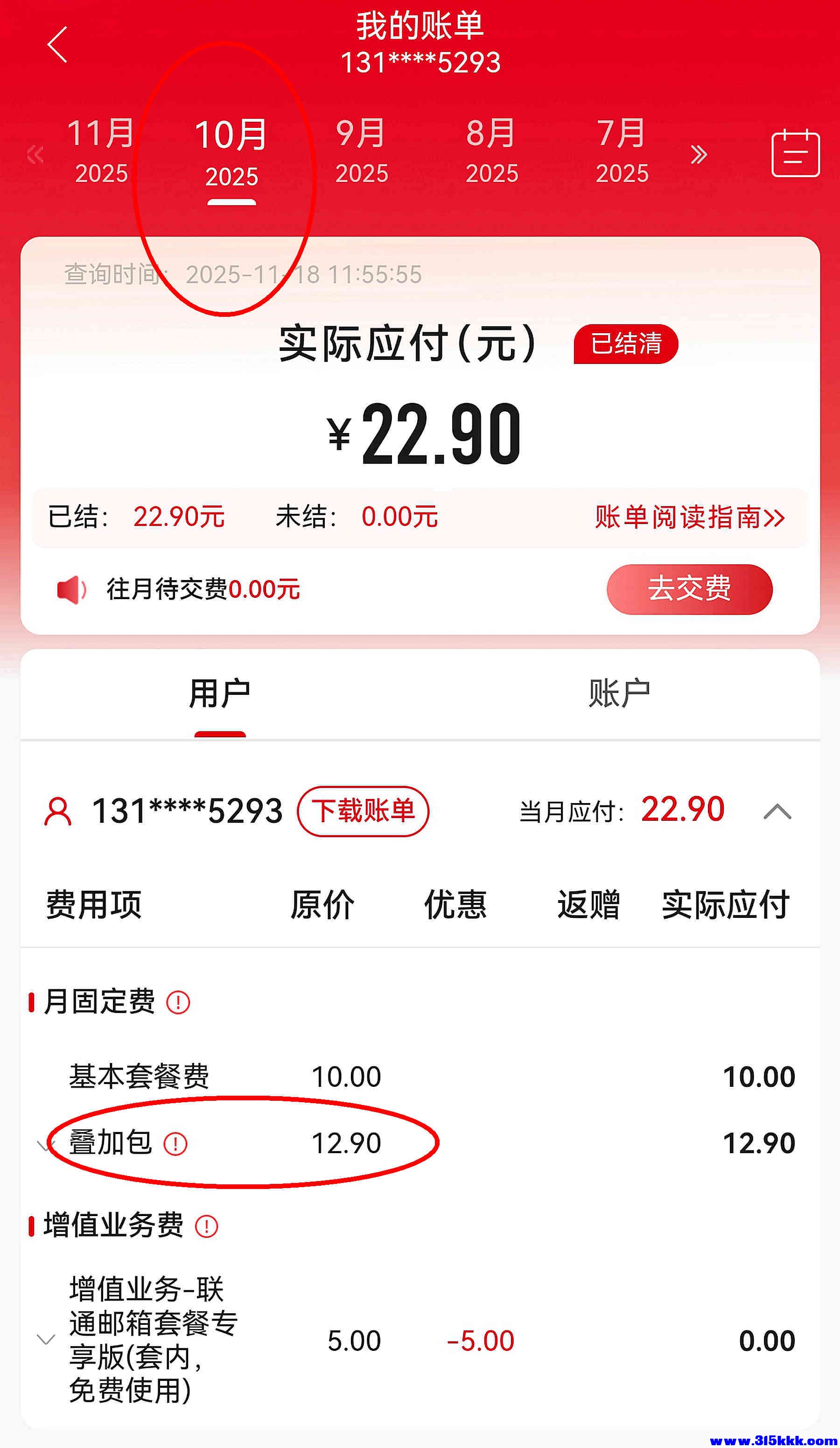Image resolution: width=840 pixels, height=1448 pixels.
Task: Open the 账单阅读指南 guide link
Action: (x=687, y=518)
